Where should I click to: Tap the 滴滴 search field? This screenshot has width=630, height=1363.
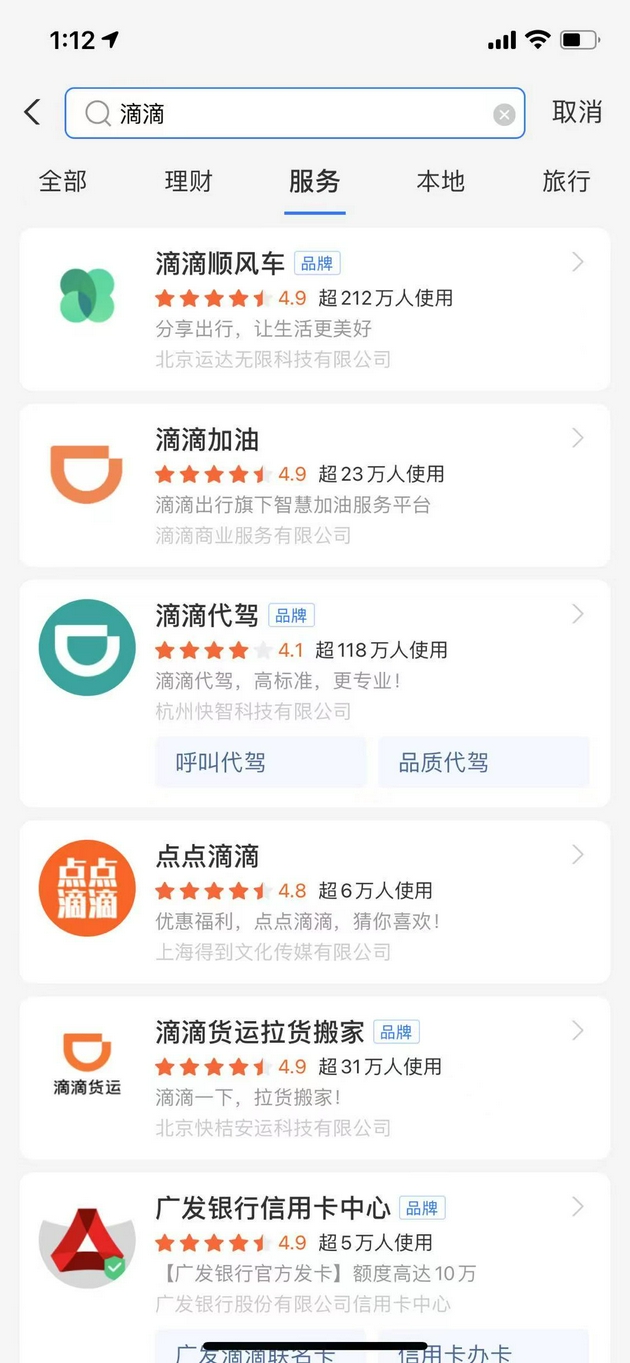(x=295, y=113)
